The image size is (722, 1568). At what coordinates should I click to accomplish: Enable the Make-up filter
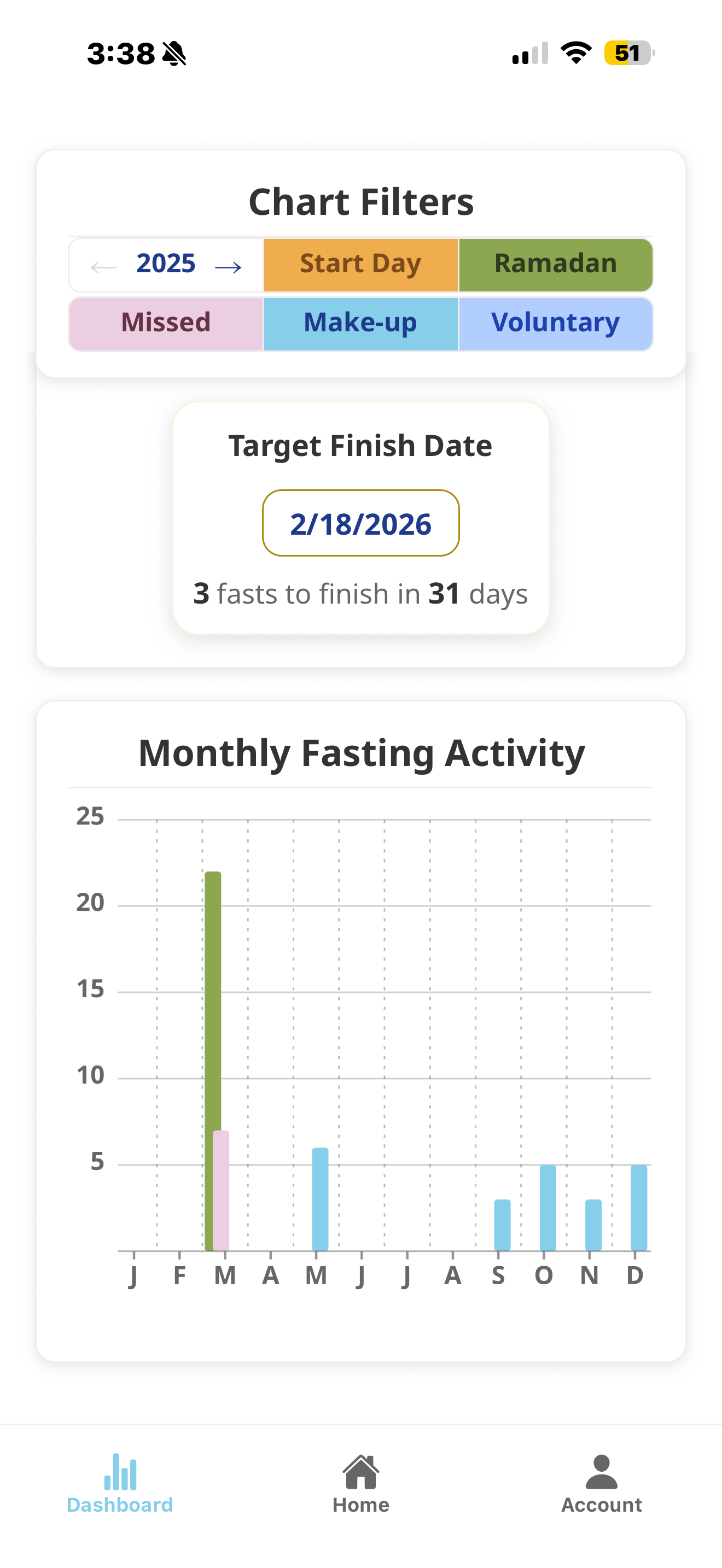pyautogui.click(x=360, y=323)
